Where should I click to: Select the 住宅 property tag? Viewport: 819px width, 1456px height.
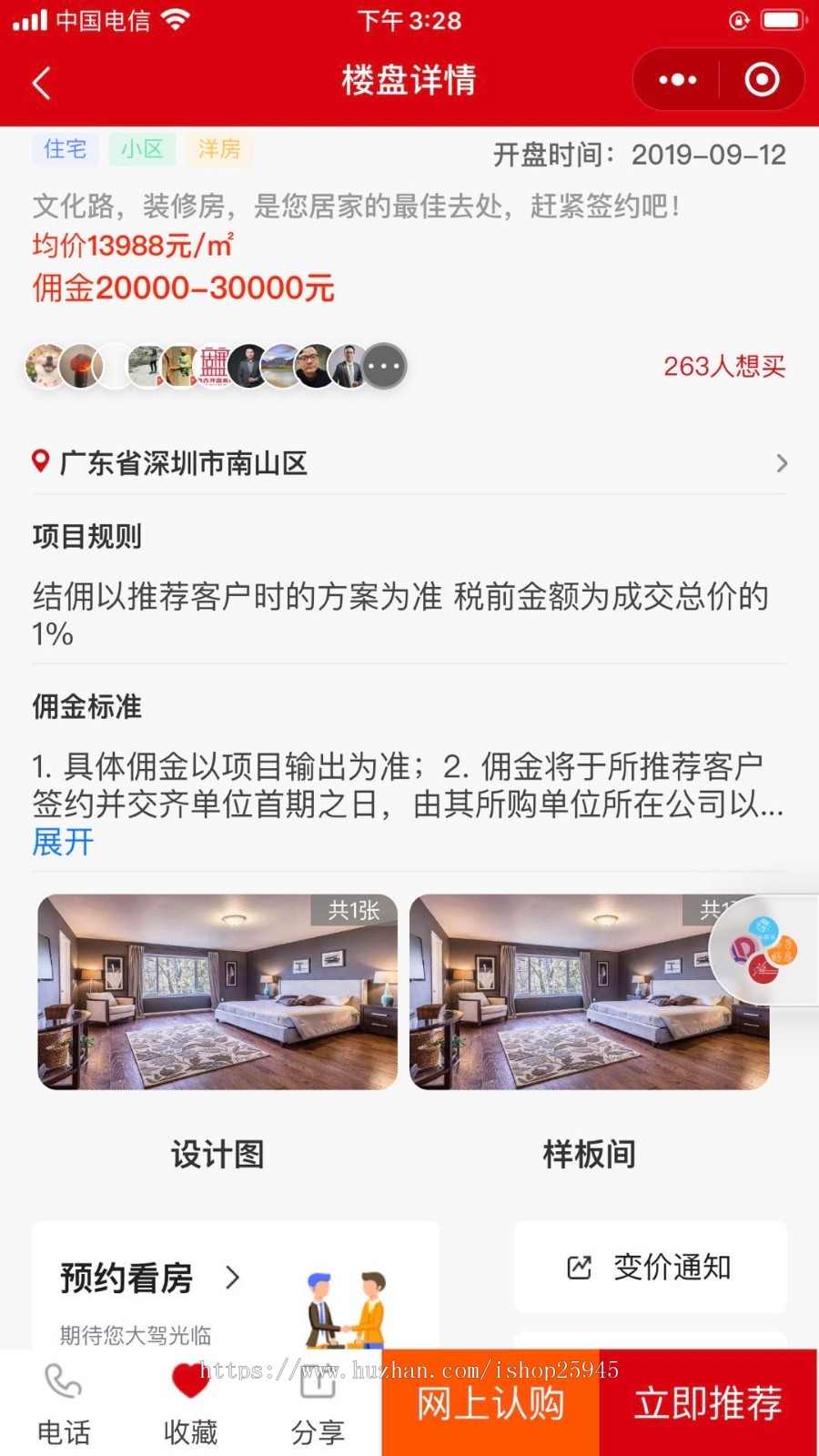pyautogui.click(x=64, y=149)
